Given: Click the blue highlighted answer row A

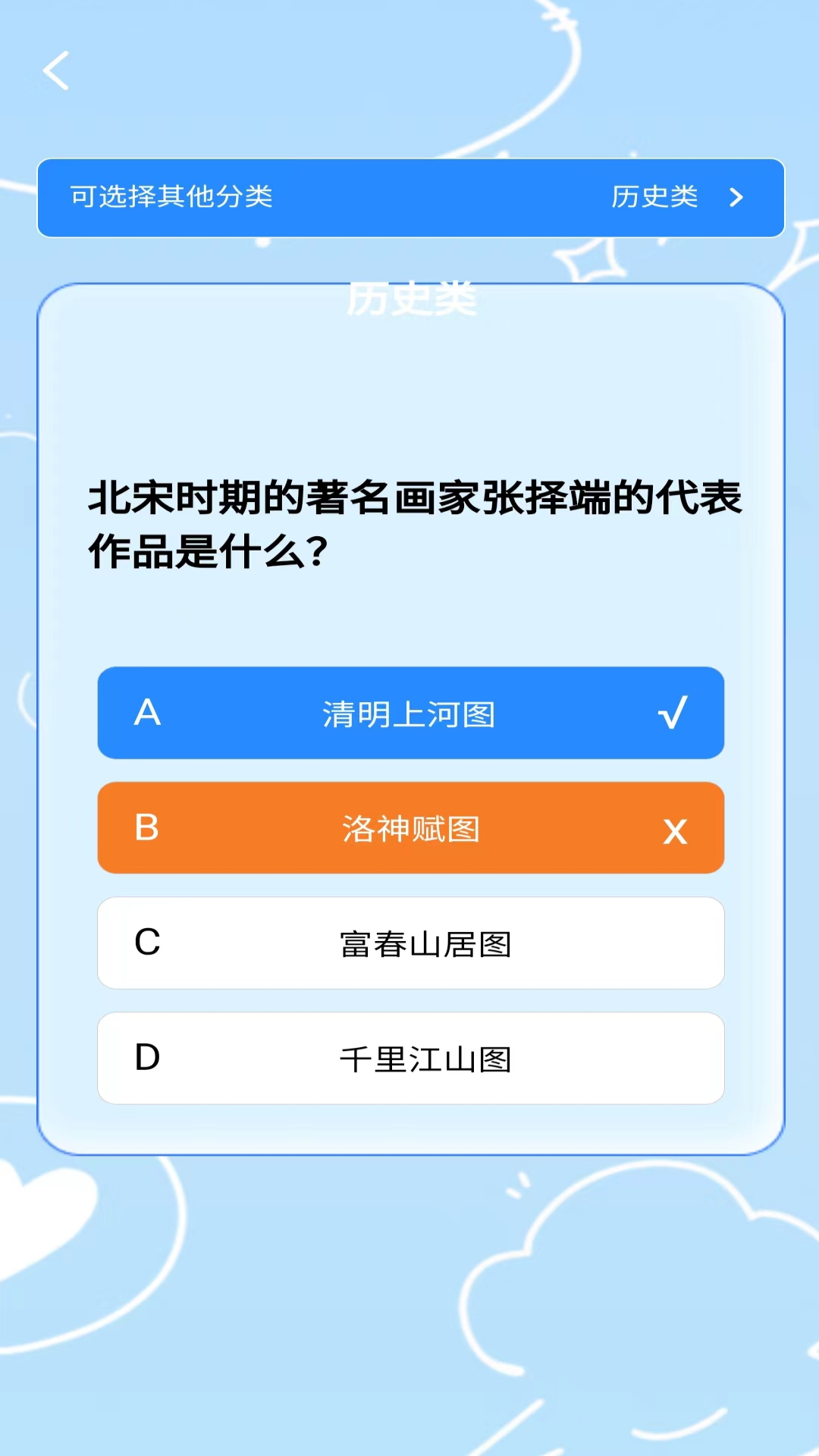Looking at the screenshot, I should 409,713.
